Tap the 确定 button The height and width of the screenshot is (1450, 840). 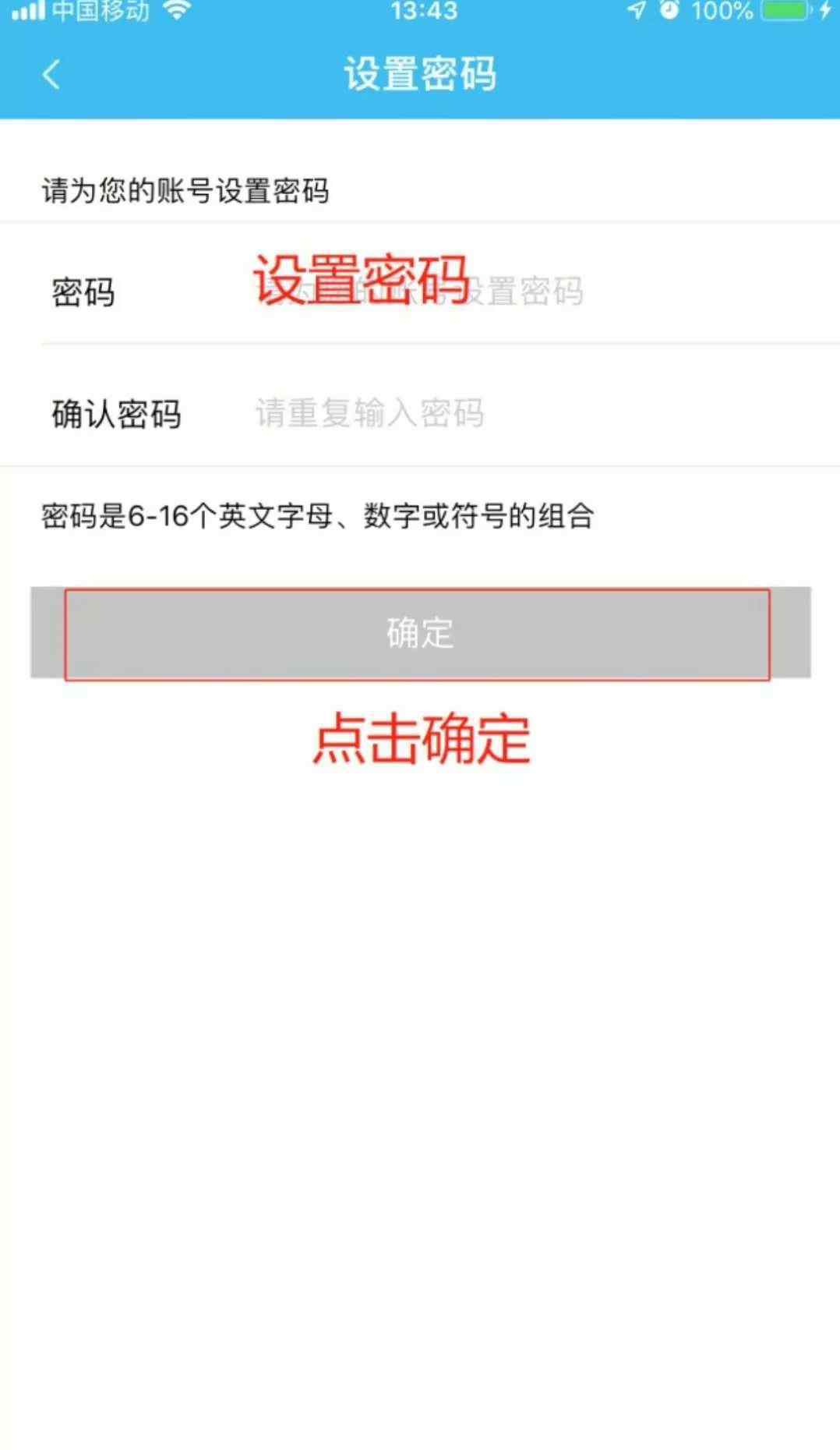point(420,633)
